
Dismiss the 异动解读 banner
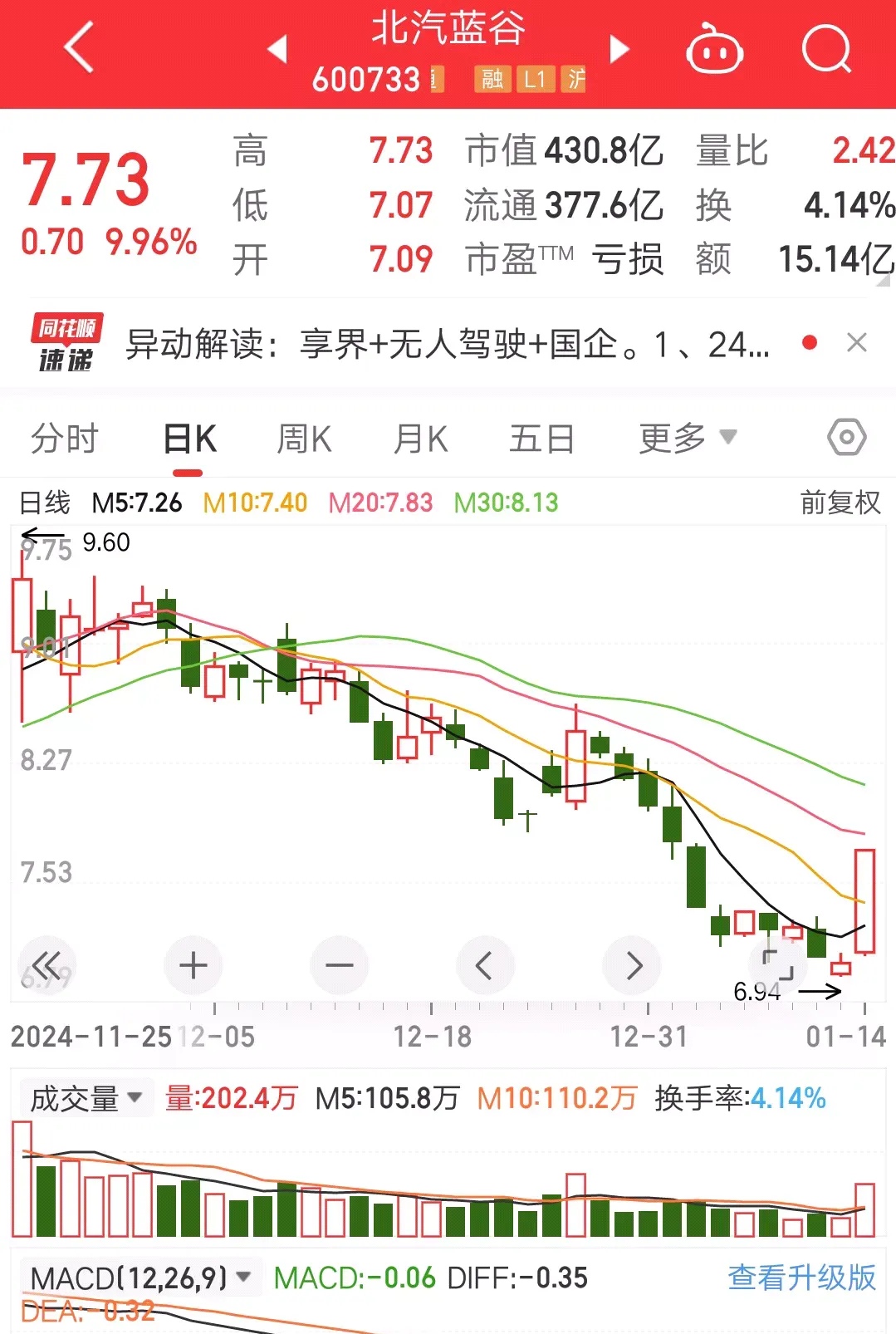coord(857,342)
